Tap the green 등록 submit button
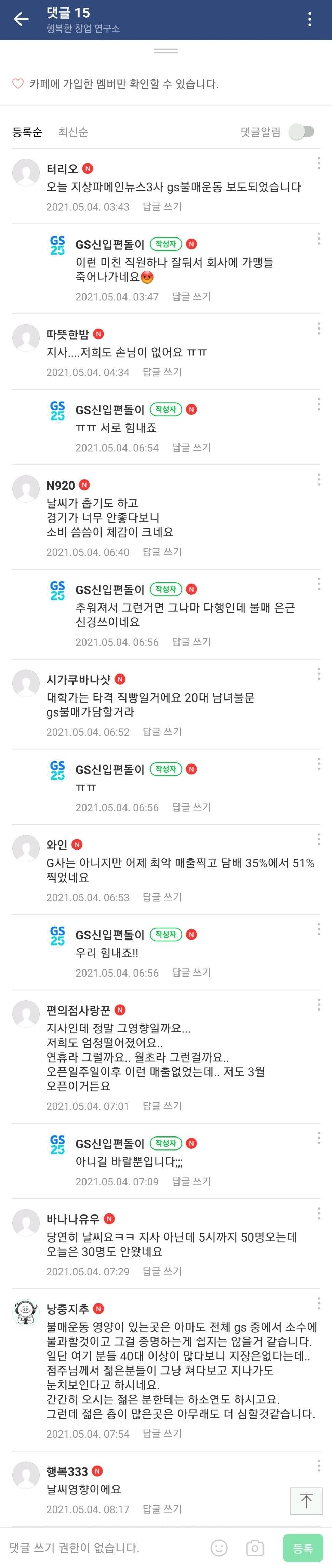 [x=302, y=1547]
